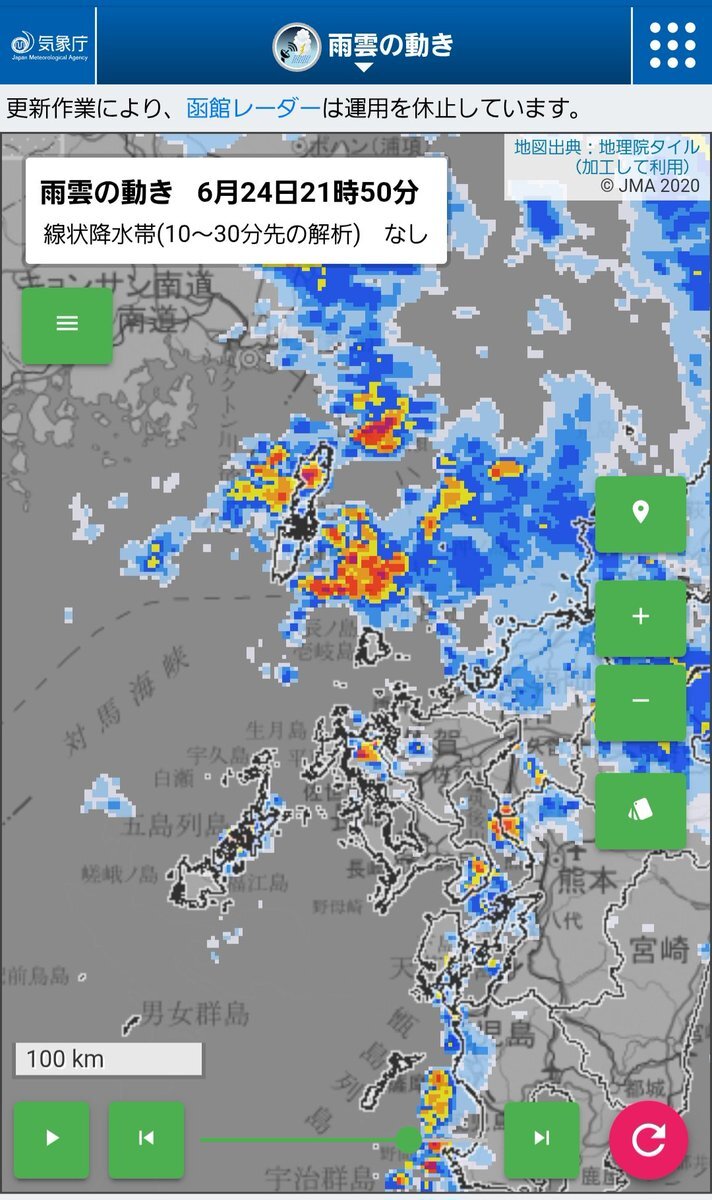This screenshot has width=712, height=1200.
Task: Zoom out of the map
Action: pyautogui.click(x=640, y=701)
